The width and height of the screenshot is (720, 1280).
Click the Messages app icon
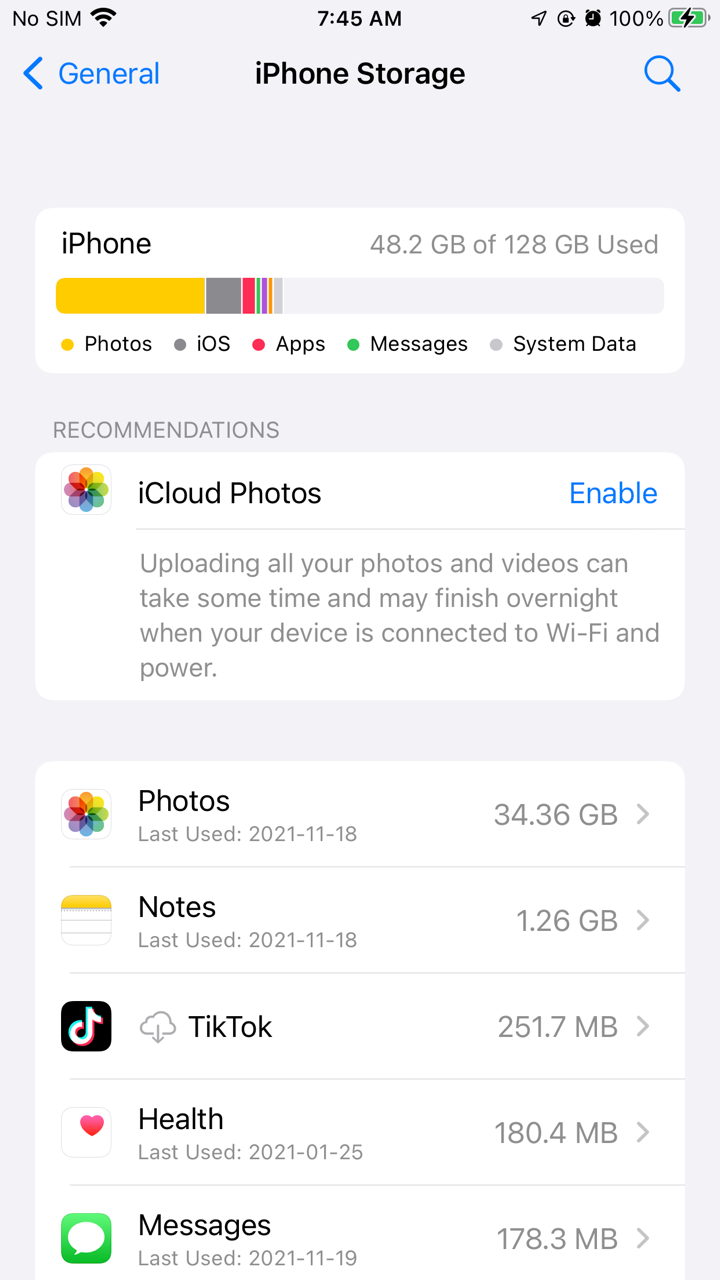(x=86, y=1238)
